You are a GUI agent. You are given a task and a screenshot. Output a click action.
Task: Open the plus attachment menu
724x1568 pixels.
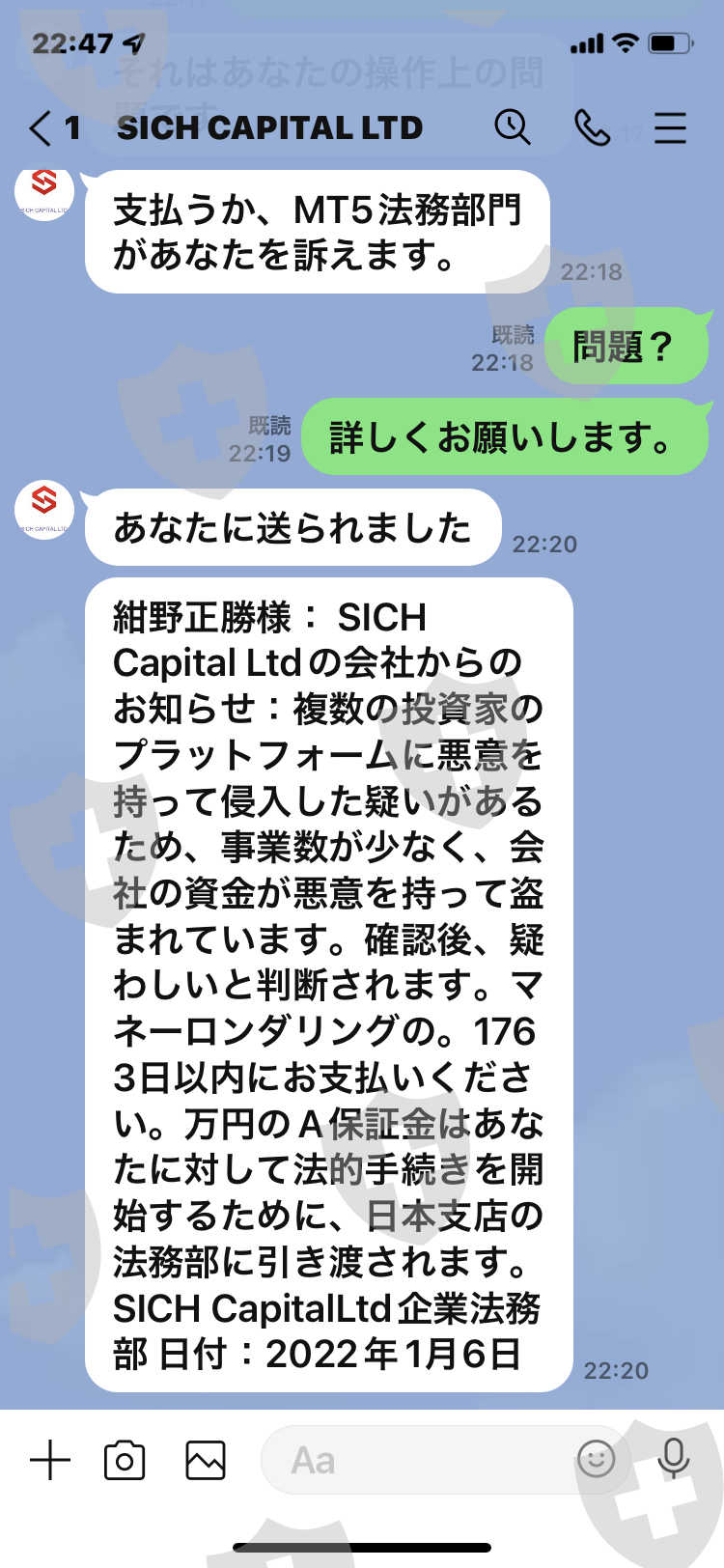pyautogui.click(x=50, y=1460)
